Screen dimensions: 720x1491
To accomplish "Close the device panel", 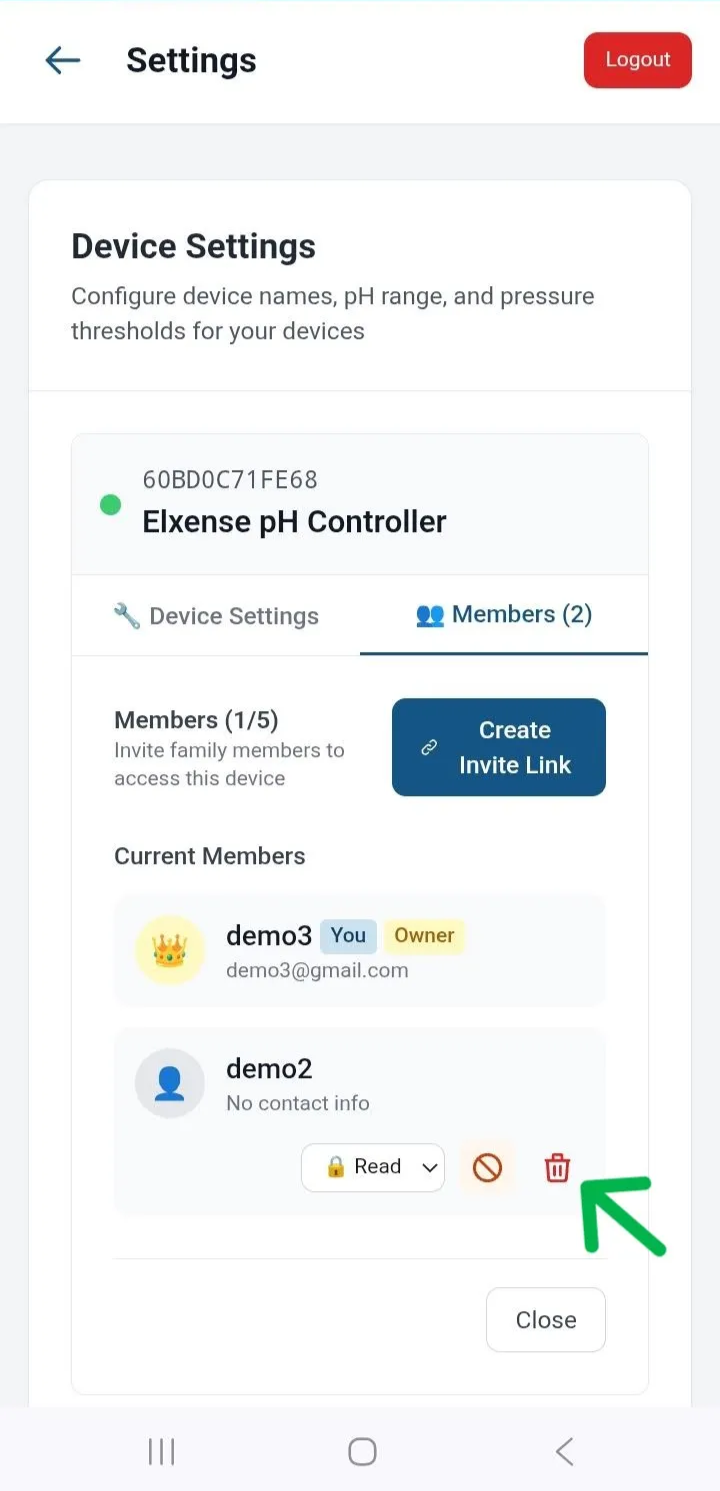I will point(545,1320).
